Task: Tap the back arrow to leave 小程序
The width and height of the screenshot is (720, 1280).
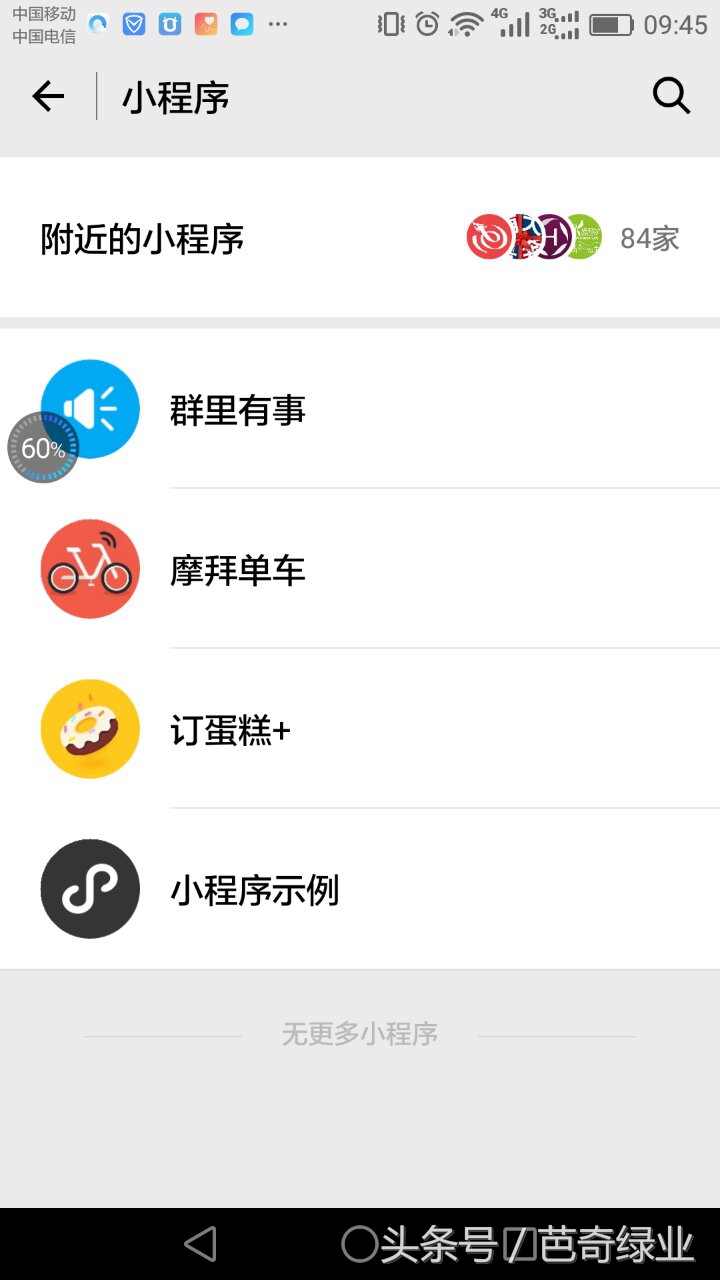Action: tap(46, 96)
